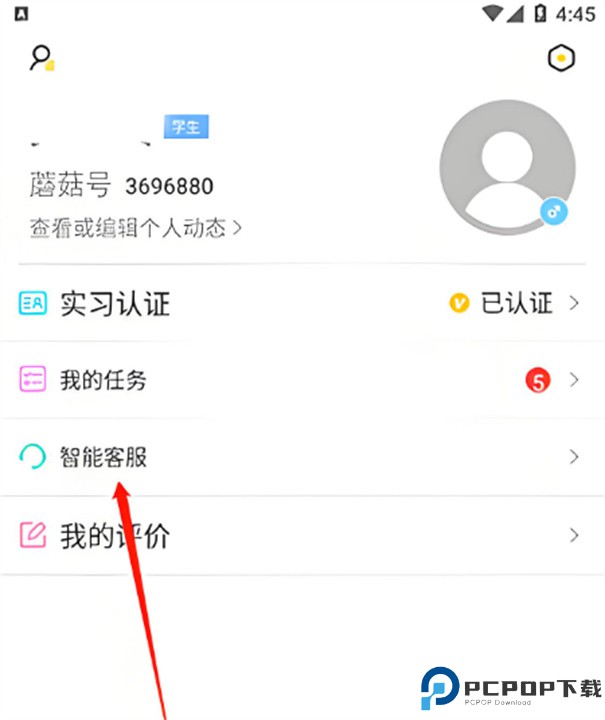Open 我的任务 with 5 notifications
Image resolution: width=605 pixels, height=720 pixels.
click(300, 380)
